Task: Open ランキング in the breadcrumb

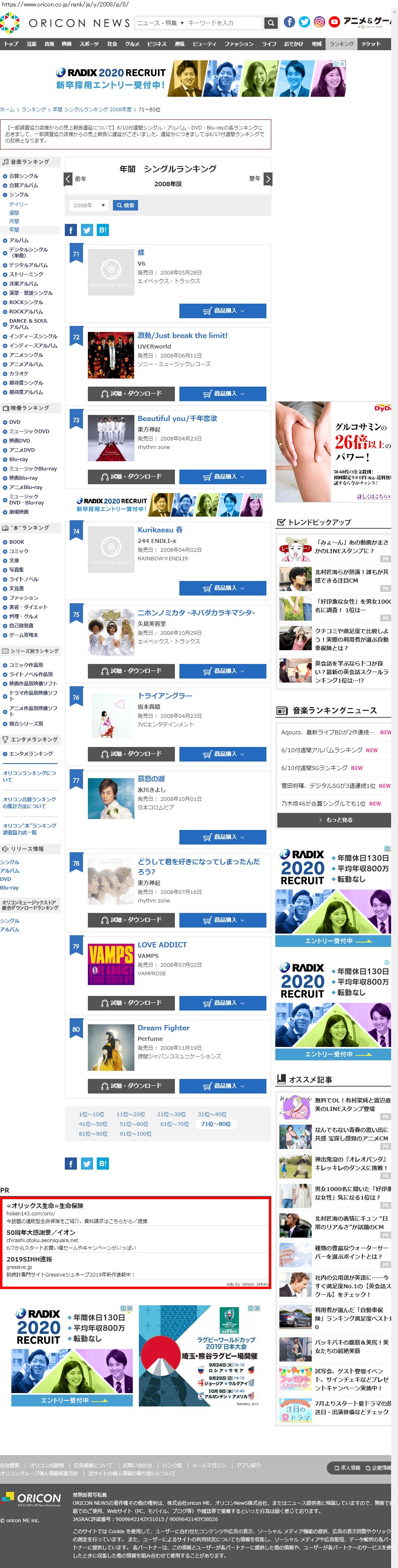Action: 34,110
